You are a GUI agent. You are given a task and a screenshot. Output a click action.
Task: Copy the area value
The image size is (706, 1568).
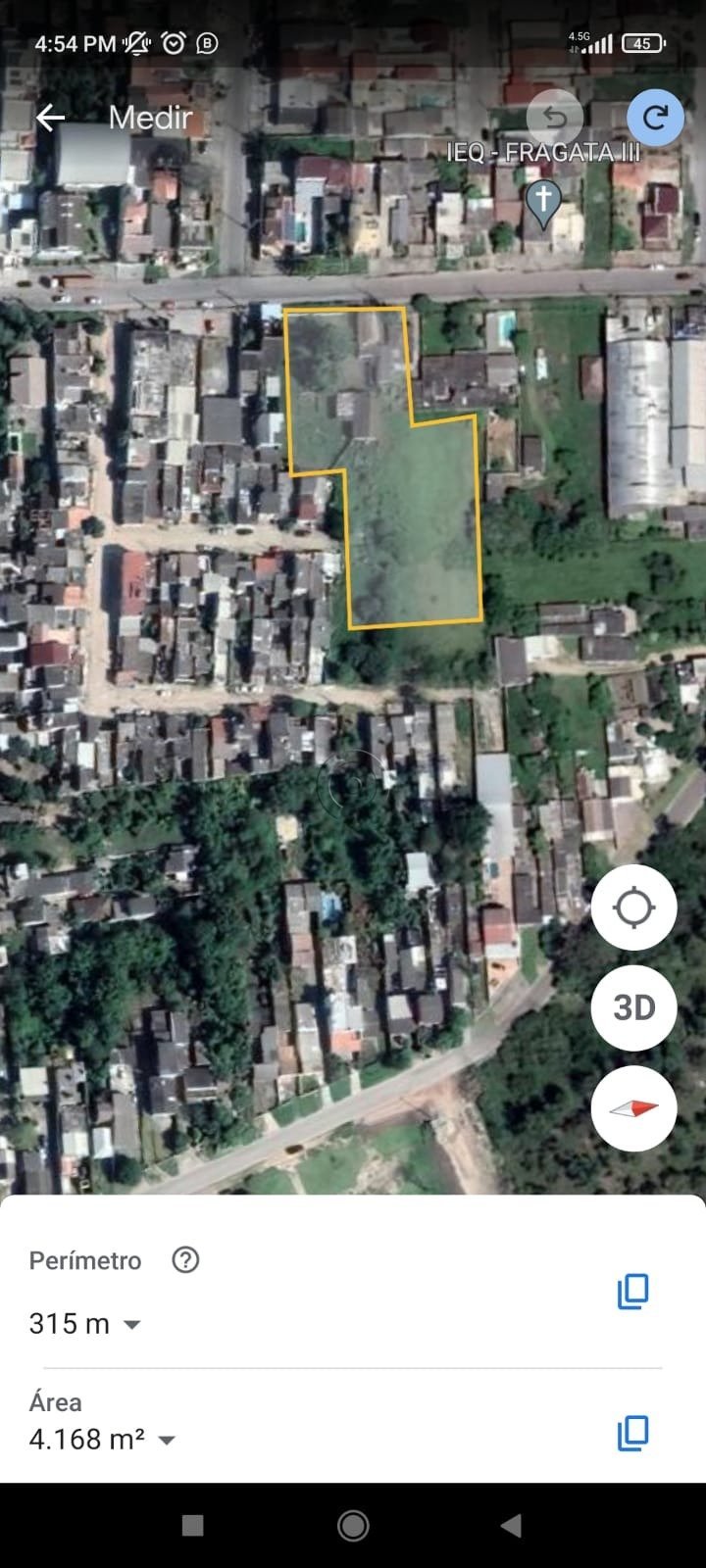coord(632,1433)
